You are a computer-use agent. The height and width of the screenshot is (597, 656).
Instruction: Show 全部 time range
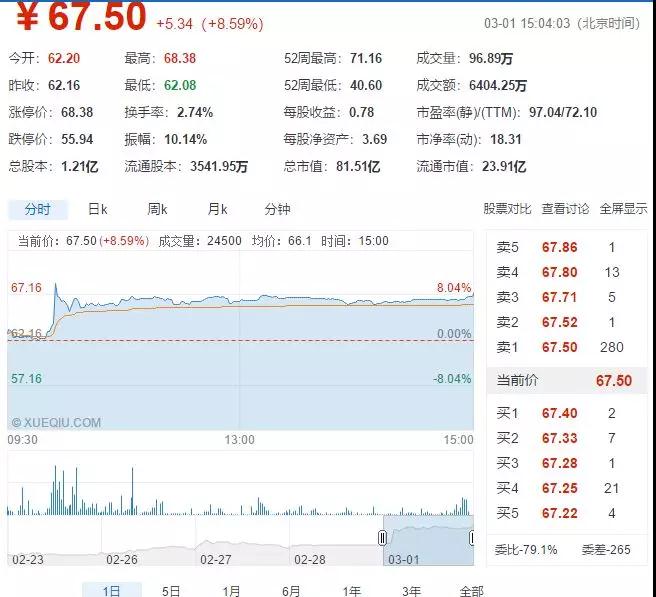[471, 590]
